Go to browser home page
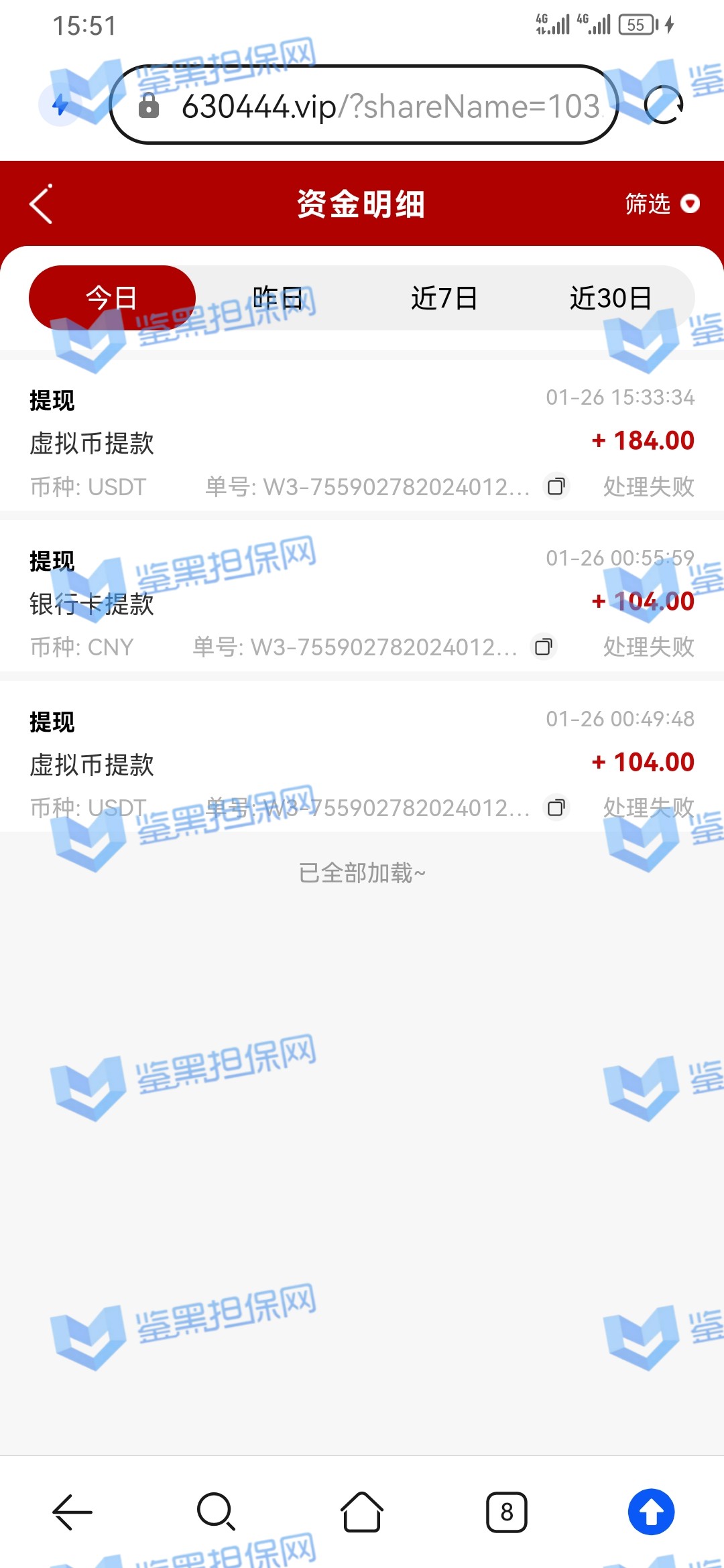Image resolution: width=724 pixels, height=1568 pixels. point(362,1512)
